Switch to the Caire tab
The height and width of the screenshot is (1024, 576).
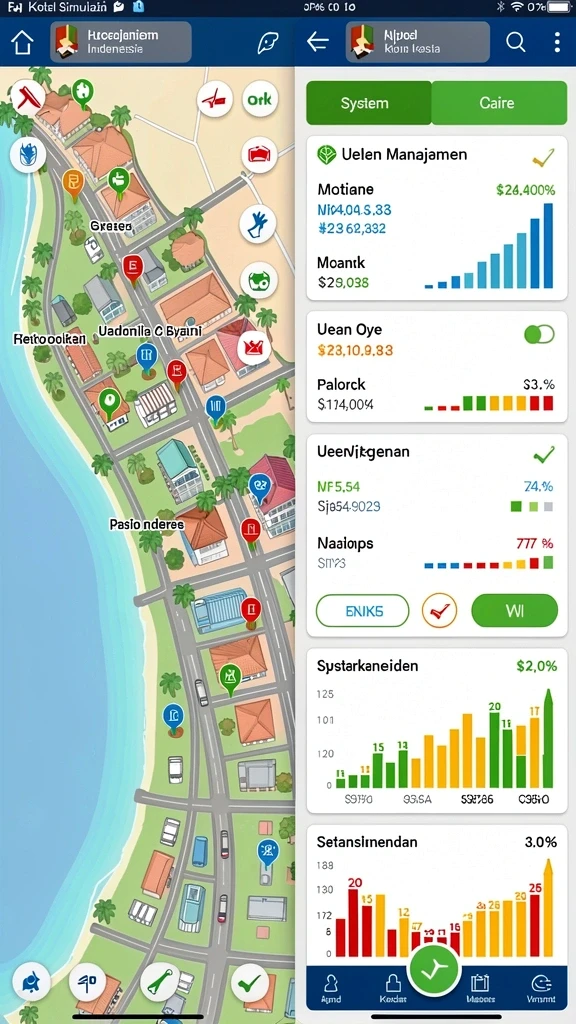(x=499, y=103)
